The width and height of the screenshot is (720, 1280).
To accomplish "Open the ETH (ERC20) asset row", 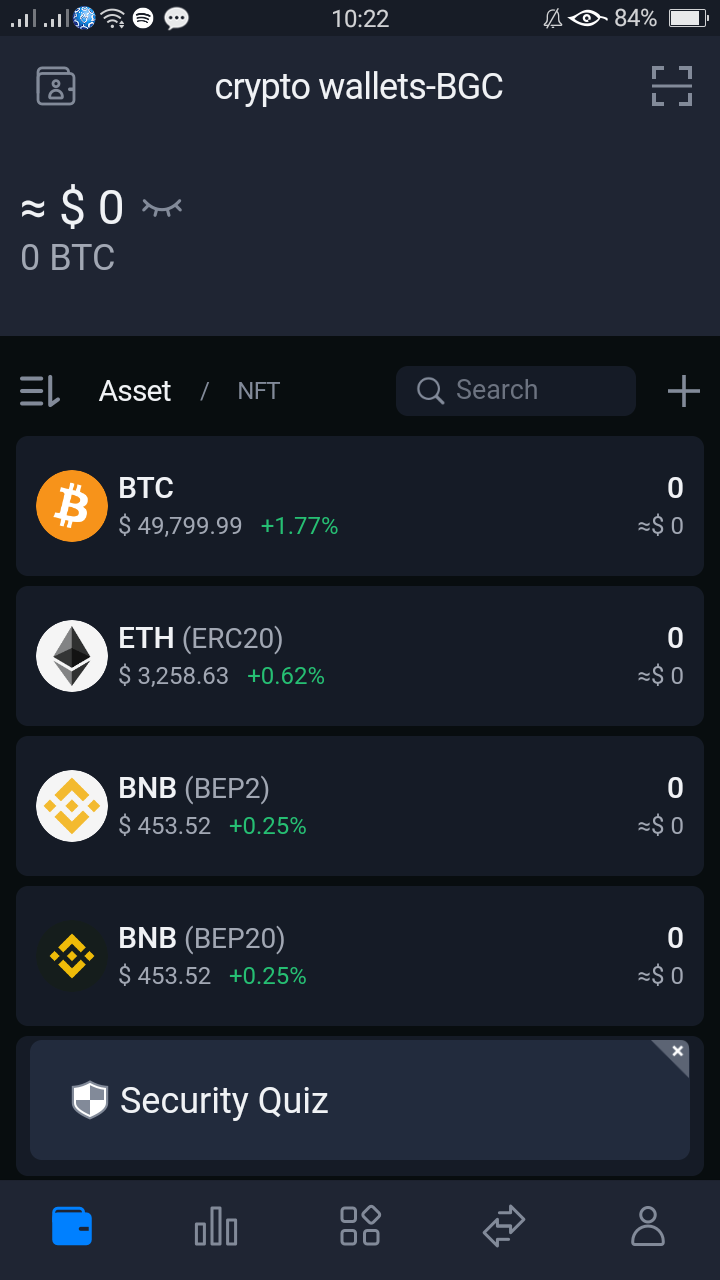I will click(360, 656).
